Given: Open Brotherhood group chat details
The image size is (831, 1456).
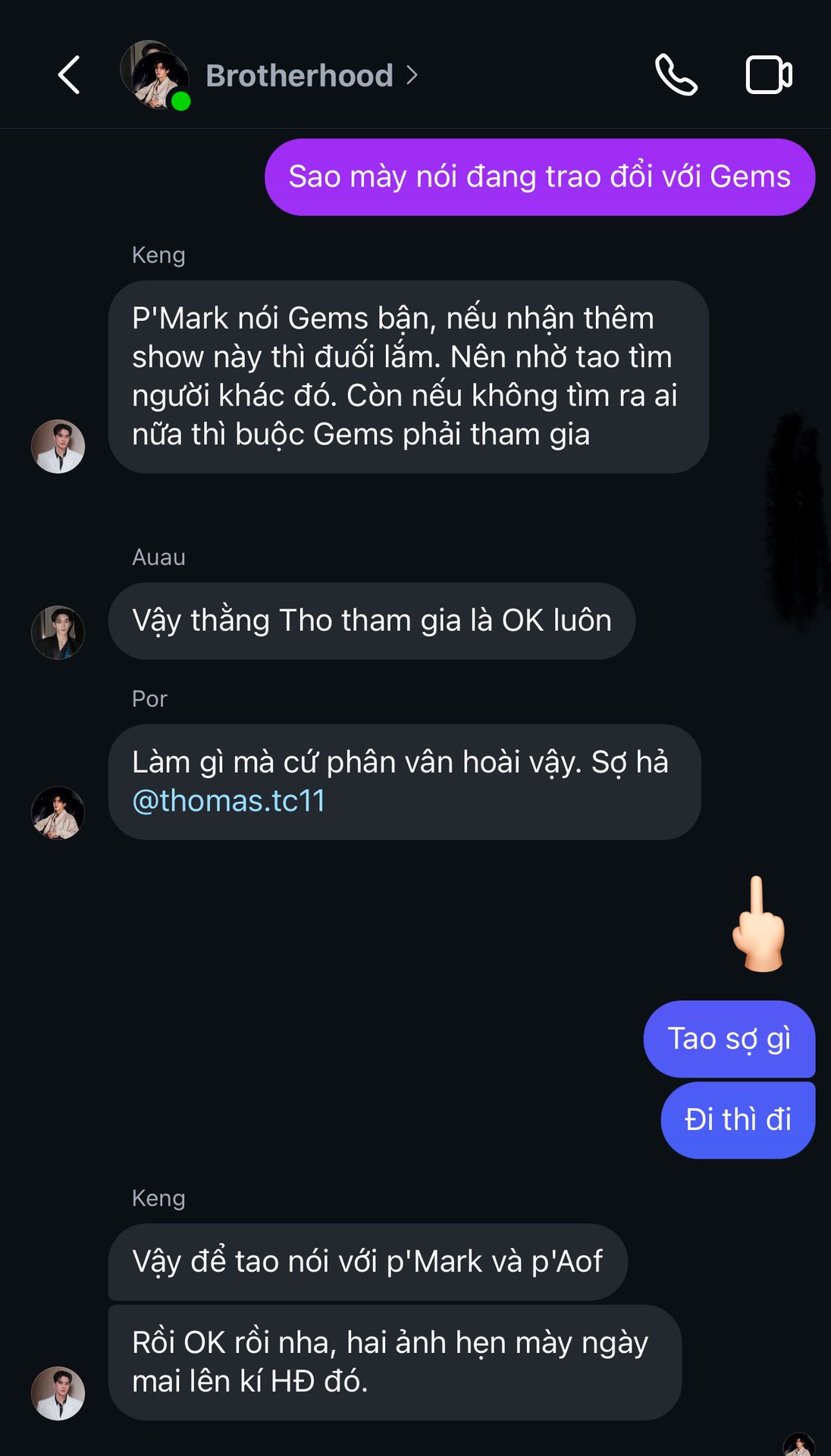Looking at the screenshot, I should click(312, 75).
